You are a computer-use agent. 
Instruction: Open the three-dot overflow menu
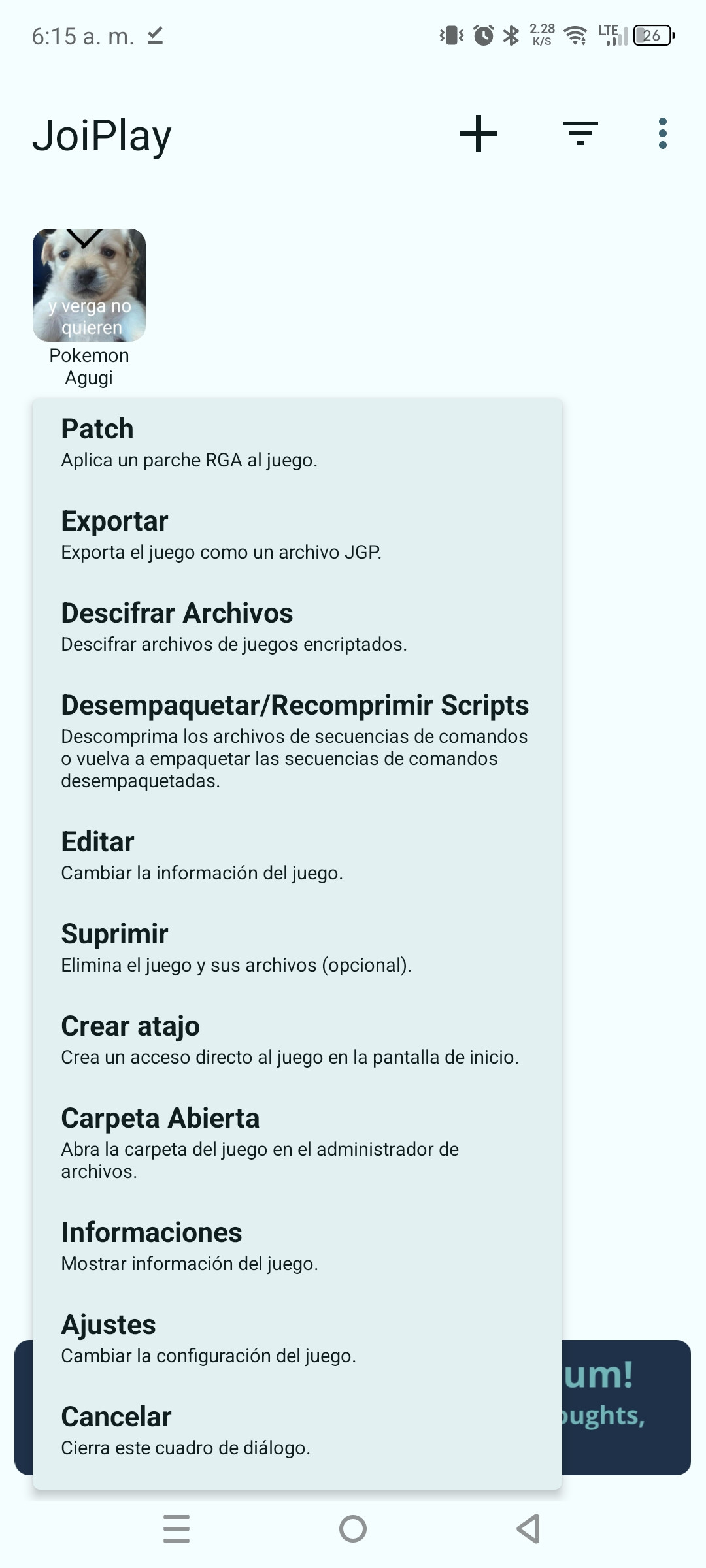pos(663,133)
